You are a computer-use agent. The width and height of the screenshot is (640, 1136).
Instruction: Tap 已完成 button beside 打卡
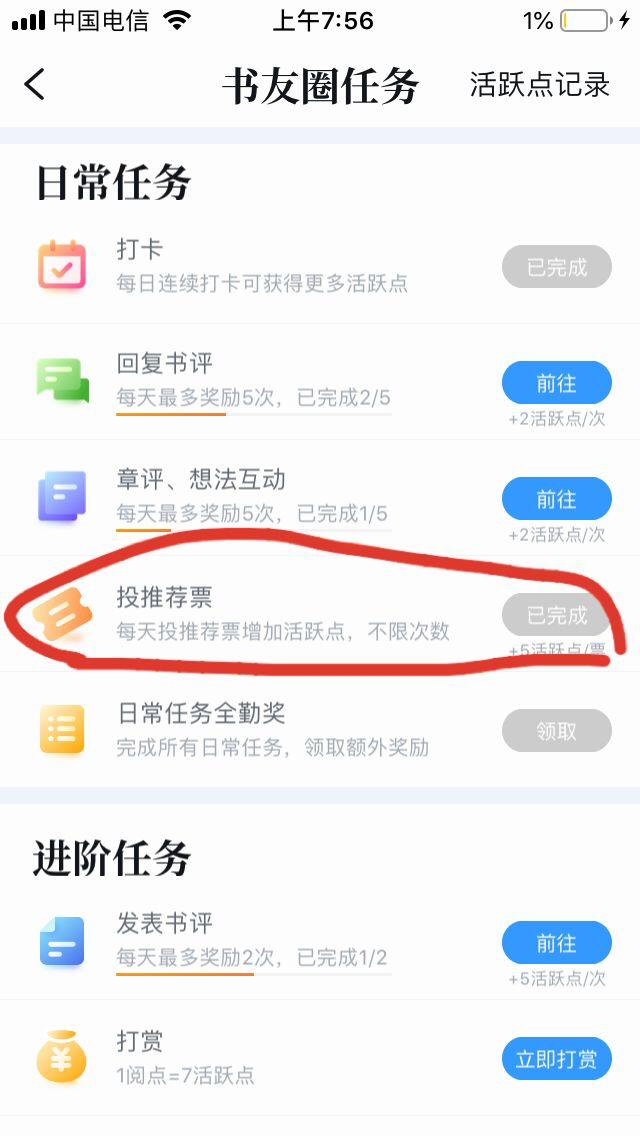[x=557, y=267]
